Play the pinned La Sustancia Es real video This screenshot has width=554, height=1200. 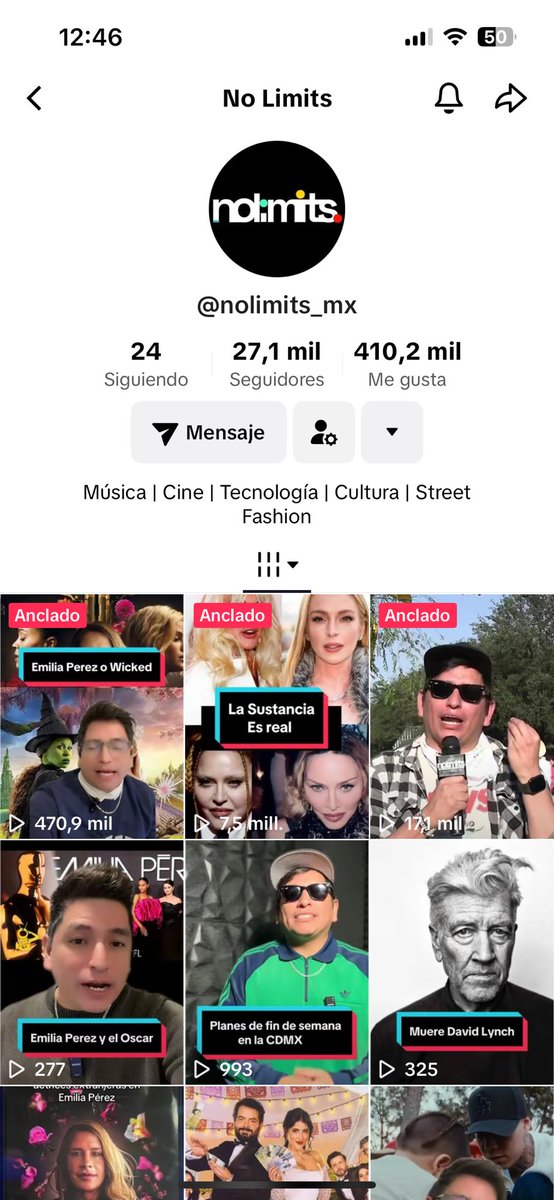[277, 716]
